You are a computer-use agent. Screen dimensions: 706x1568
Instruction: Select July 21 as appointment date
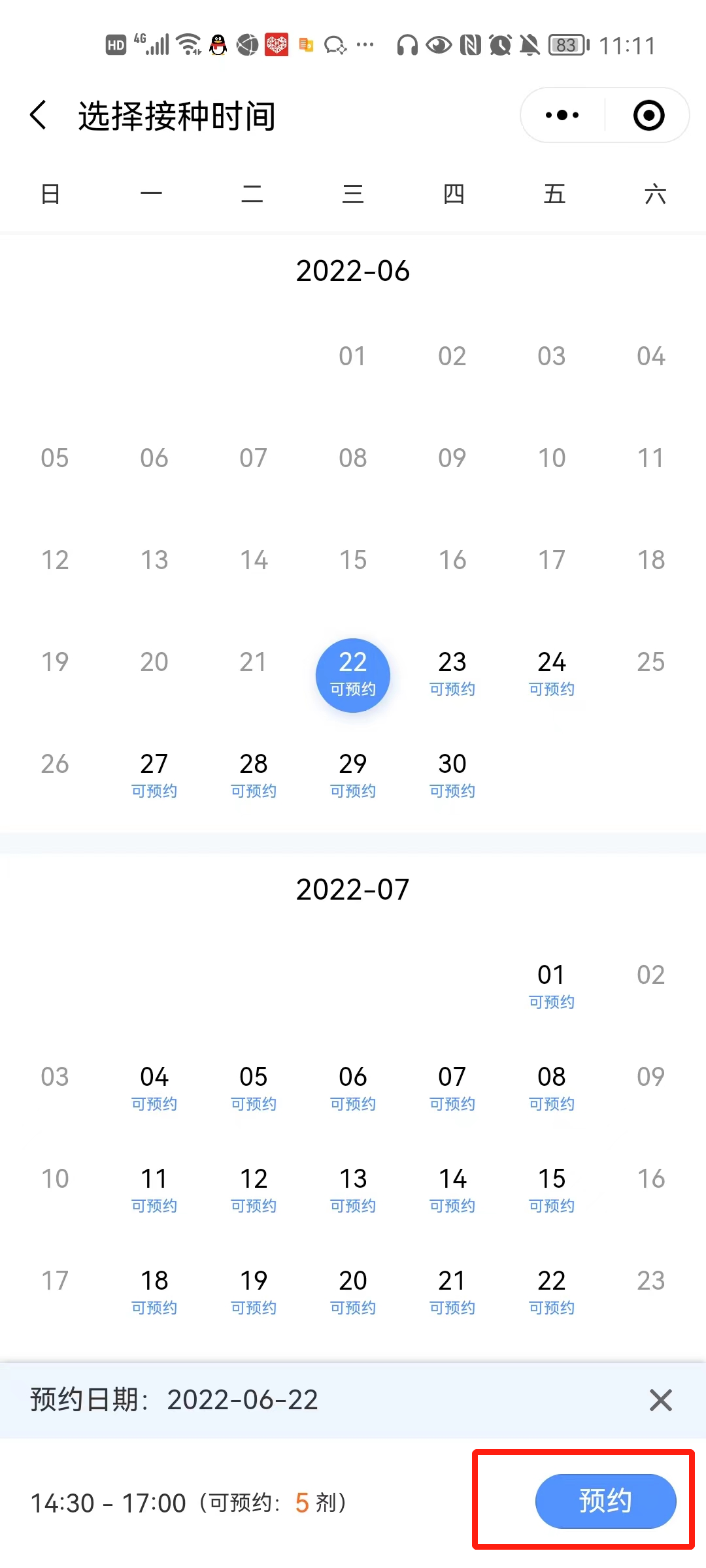pos(452,1293)
